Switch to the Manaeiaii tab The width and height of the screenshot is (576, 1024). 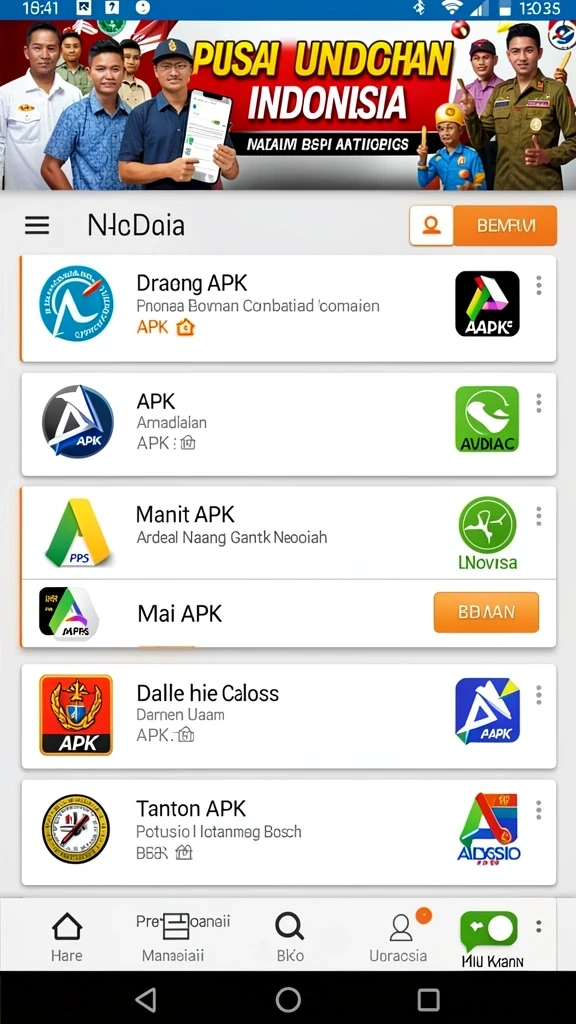pyautogui.click(x=174, y=937)
